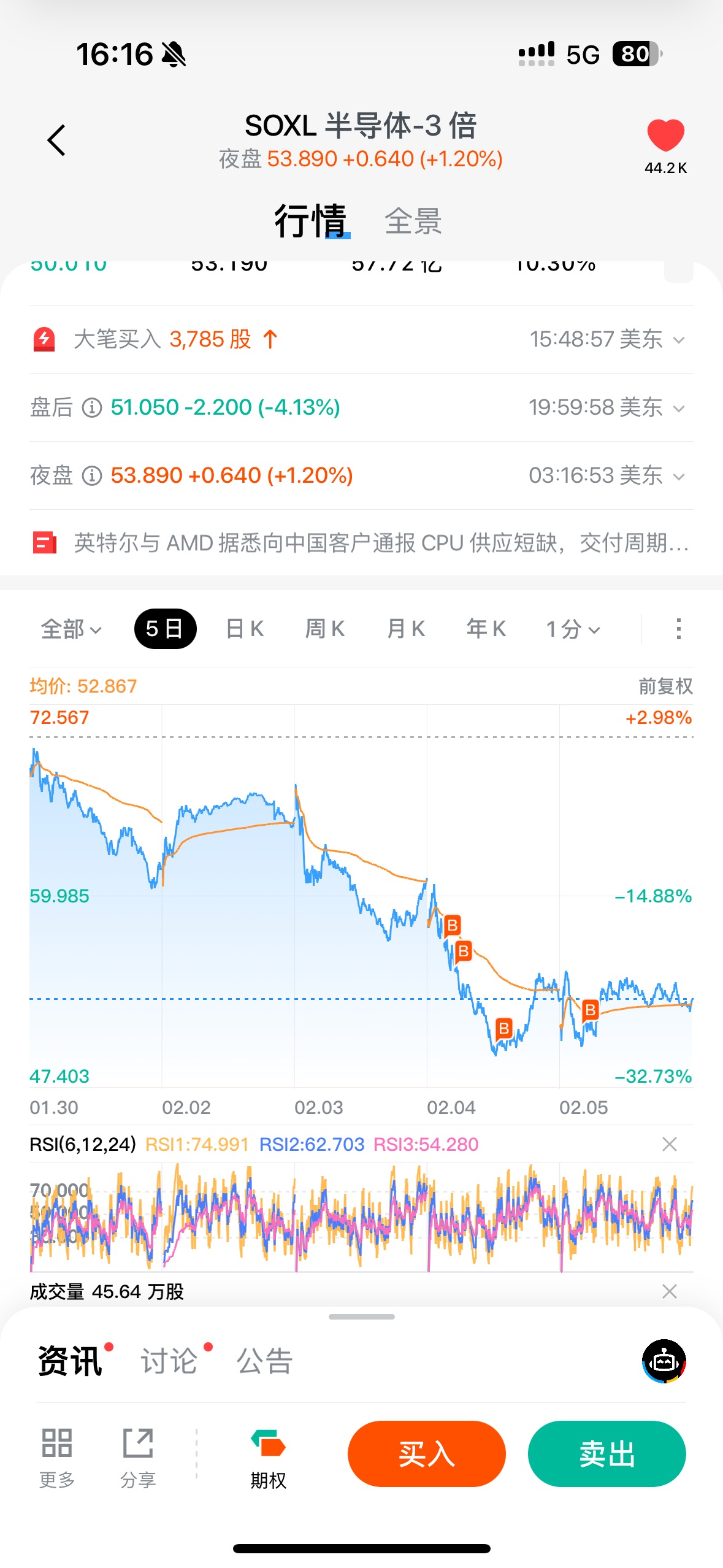Screen dimensions: 723x1568
Task: Go back using the top-left arrow
Action: tap(56, 140)
